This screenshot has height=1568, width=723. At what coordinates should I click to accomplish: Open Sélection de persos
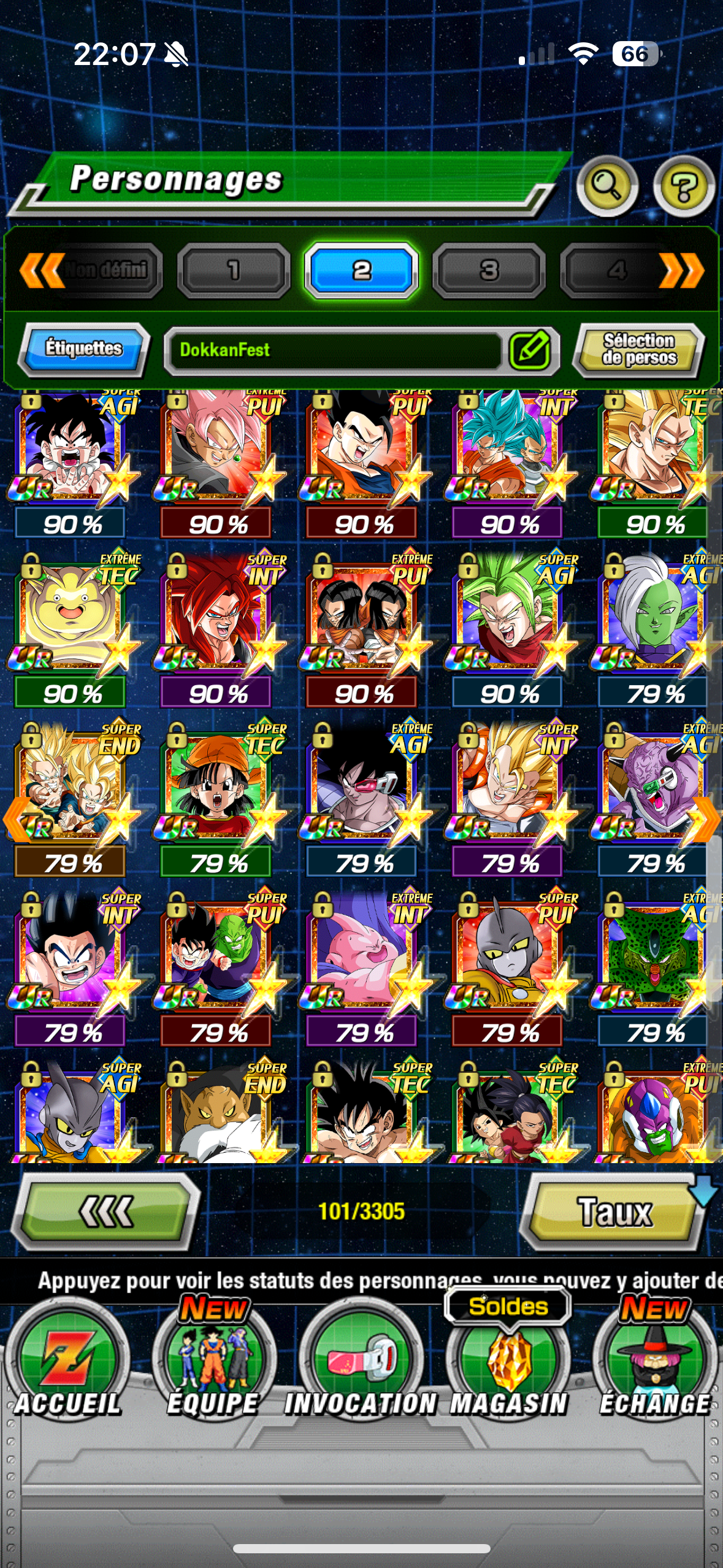pyautogui.click(x=639, y=349)
